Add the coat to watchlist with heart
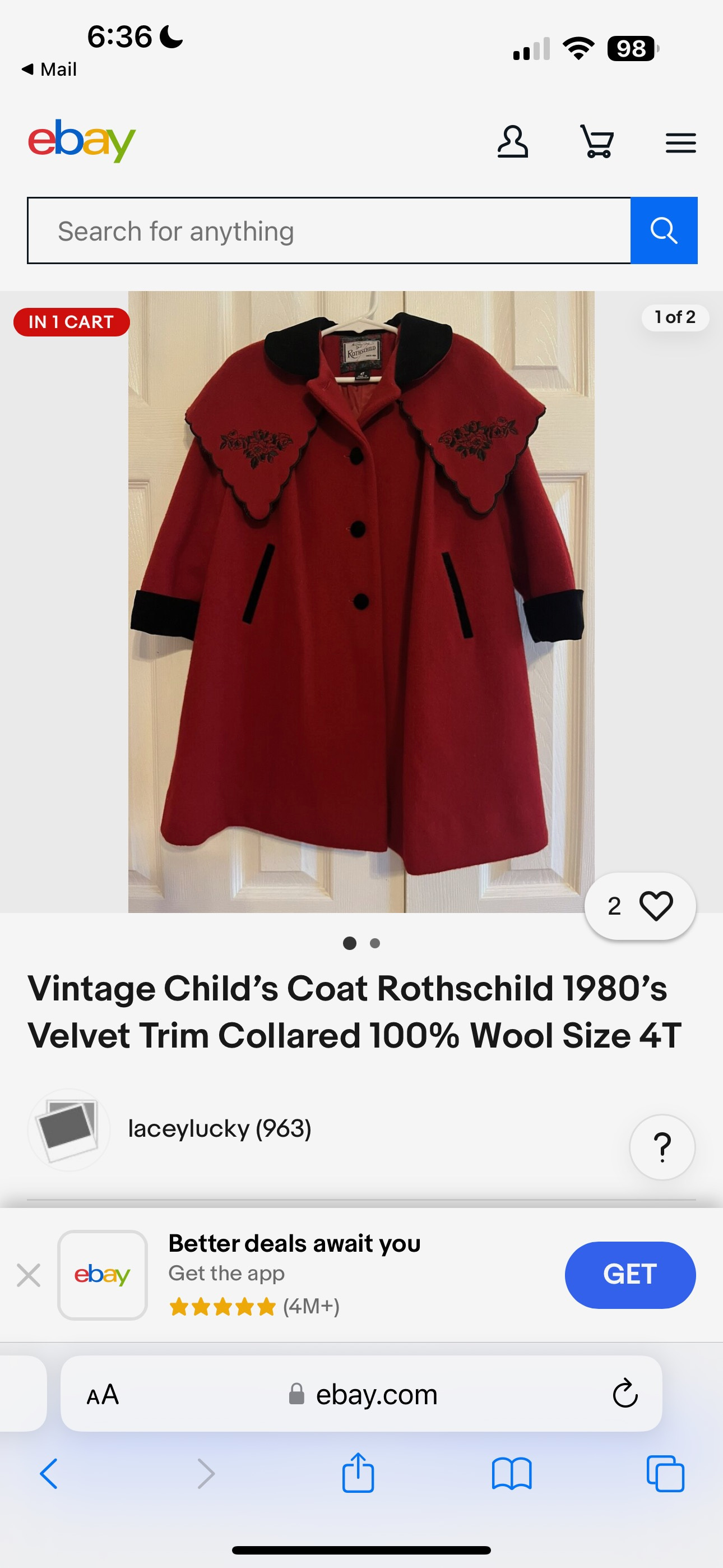The height and width of the screenshot is (1568, 723). point(639,906)
